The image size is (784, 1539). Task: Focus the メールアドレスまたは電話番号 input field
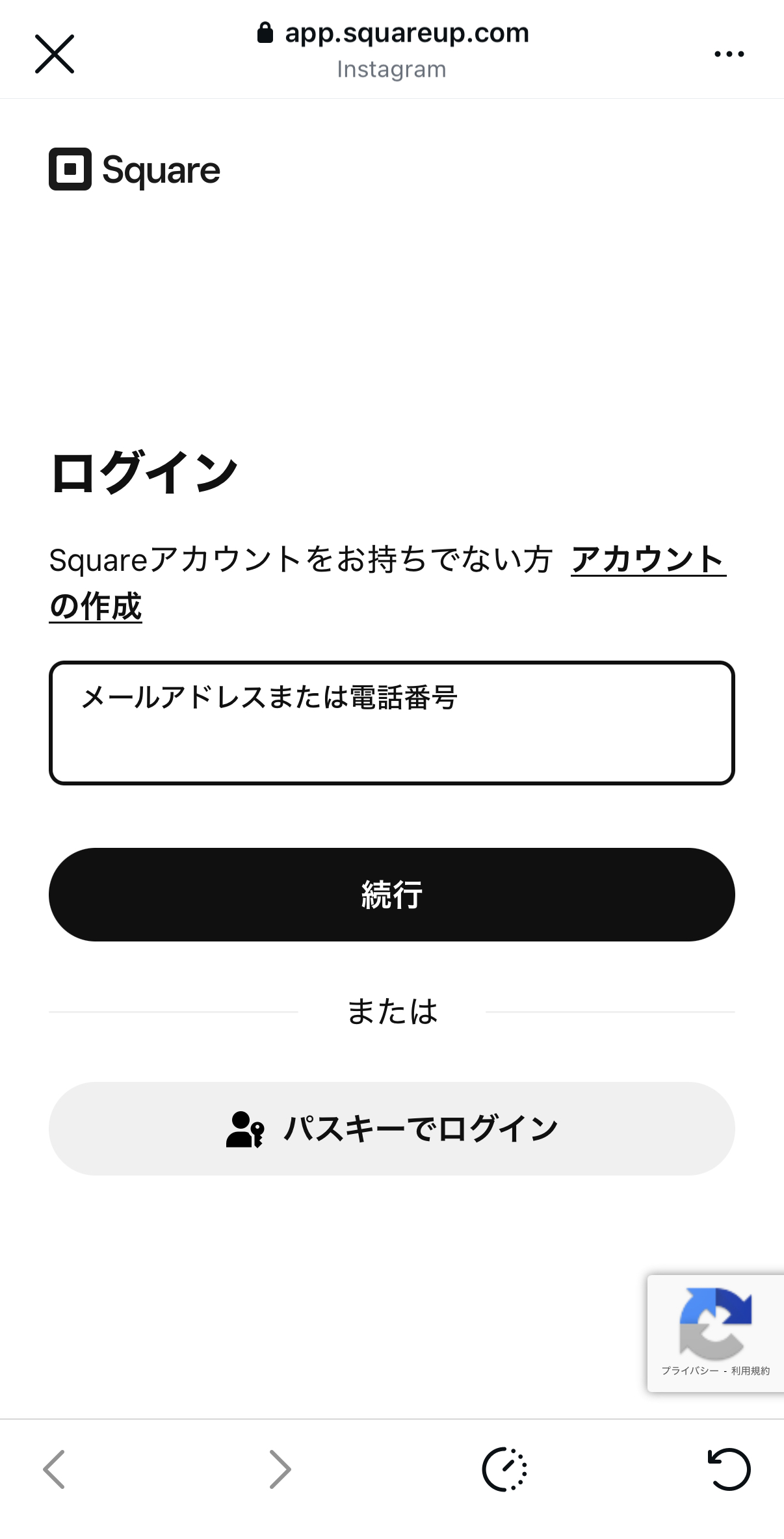pyautogui.click(x=392, y=722)
